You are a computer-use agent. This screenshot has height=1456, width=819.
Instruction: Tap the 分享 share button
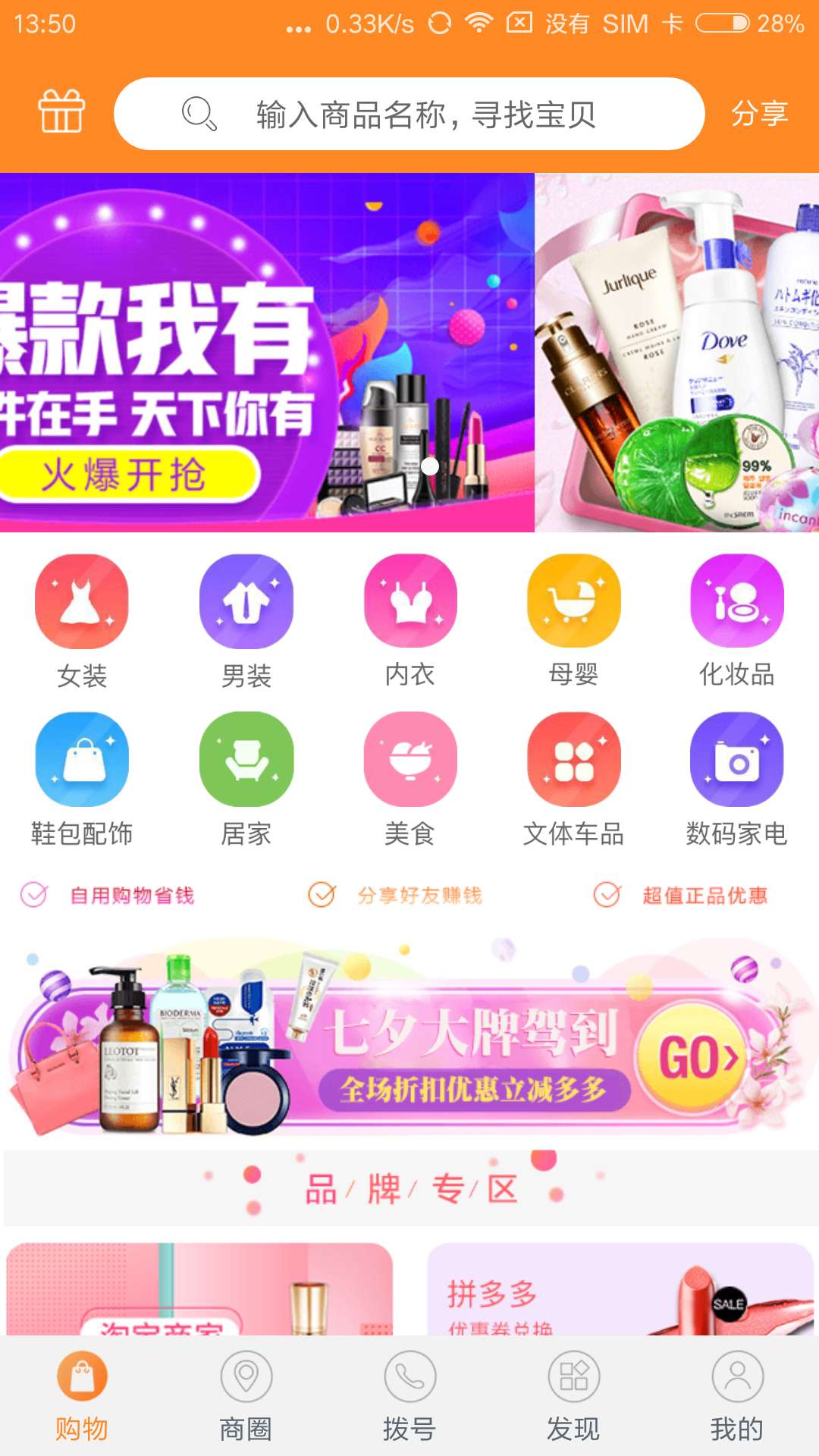[x=759, y=114]
